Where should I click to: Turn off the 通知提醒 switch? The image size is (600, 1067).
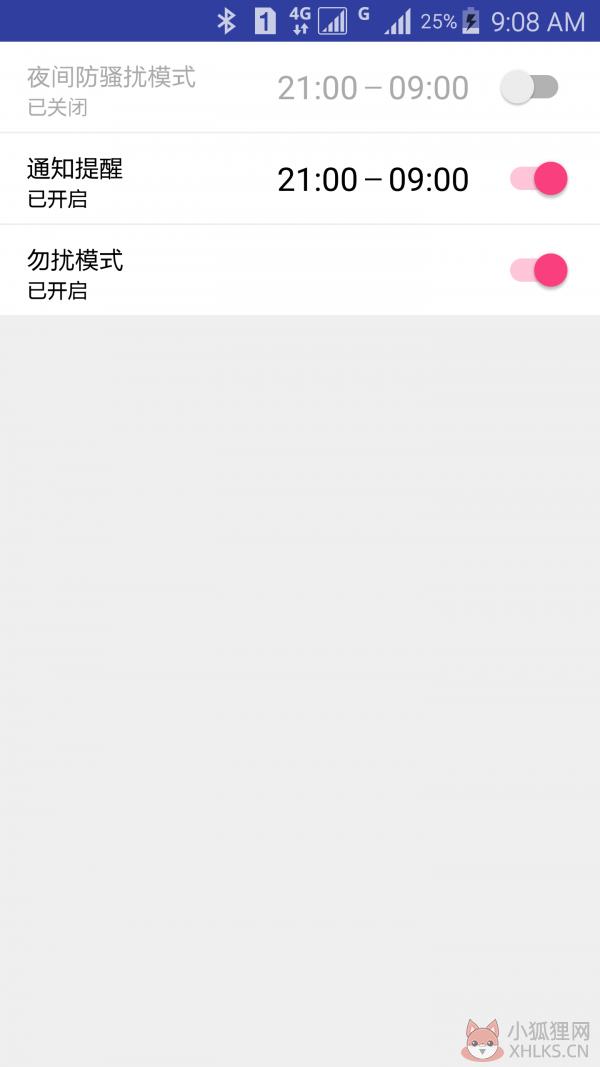coord(539,179)
